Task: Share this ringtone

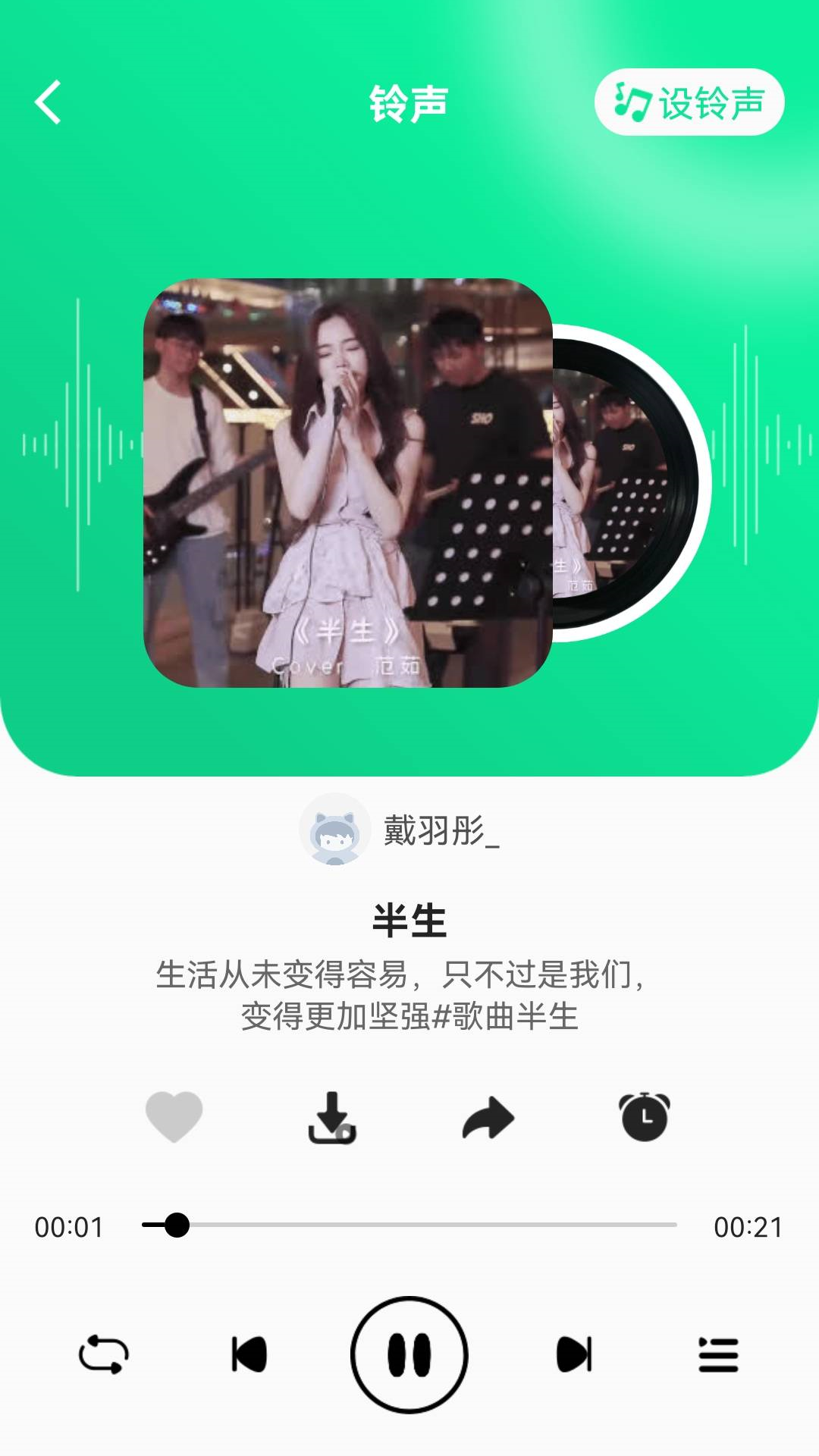Action: coord(488,1118)
